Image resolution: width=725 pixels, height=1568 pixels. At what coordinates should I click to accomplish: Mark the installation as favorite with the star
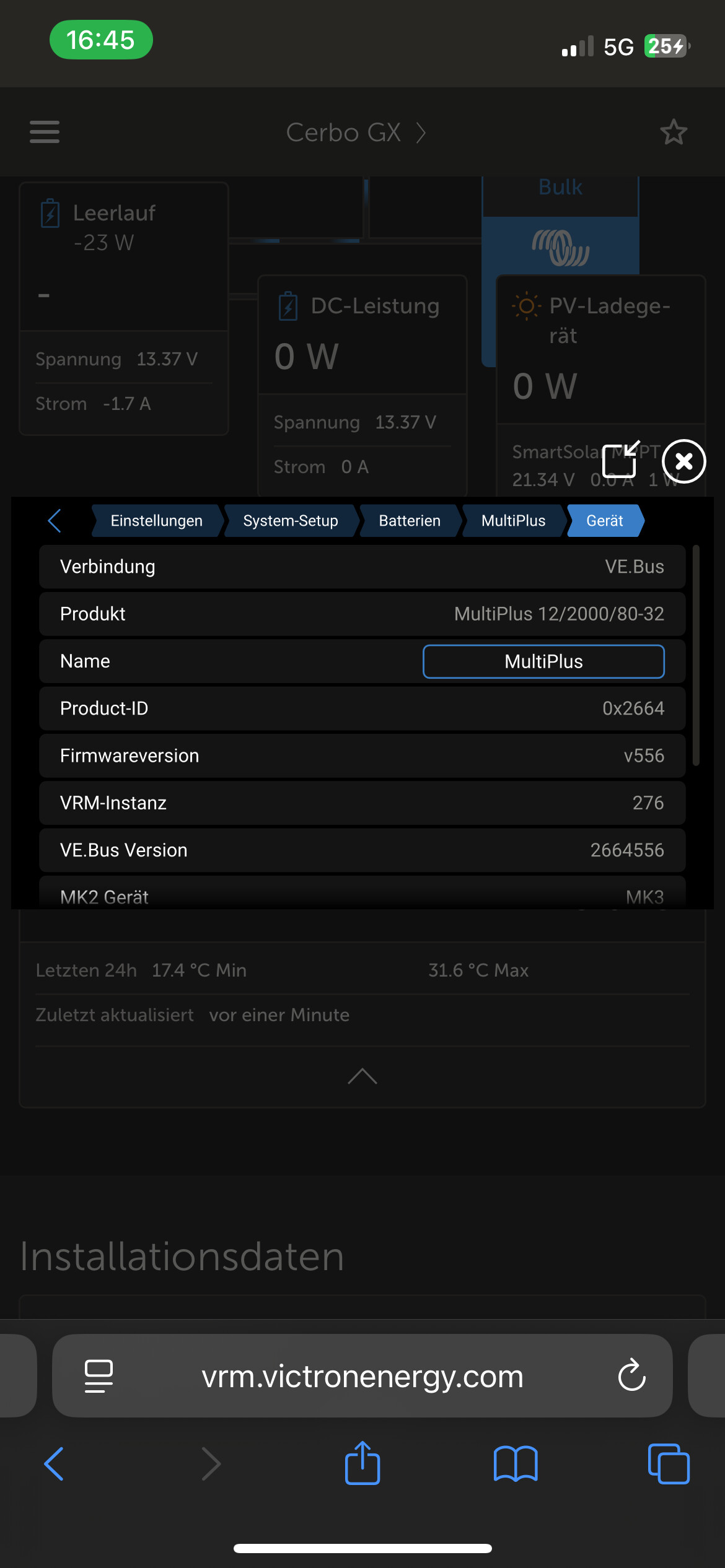[674, 132]
